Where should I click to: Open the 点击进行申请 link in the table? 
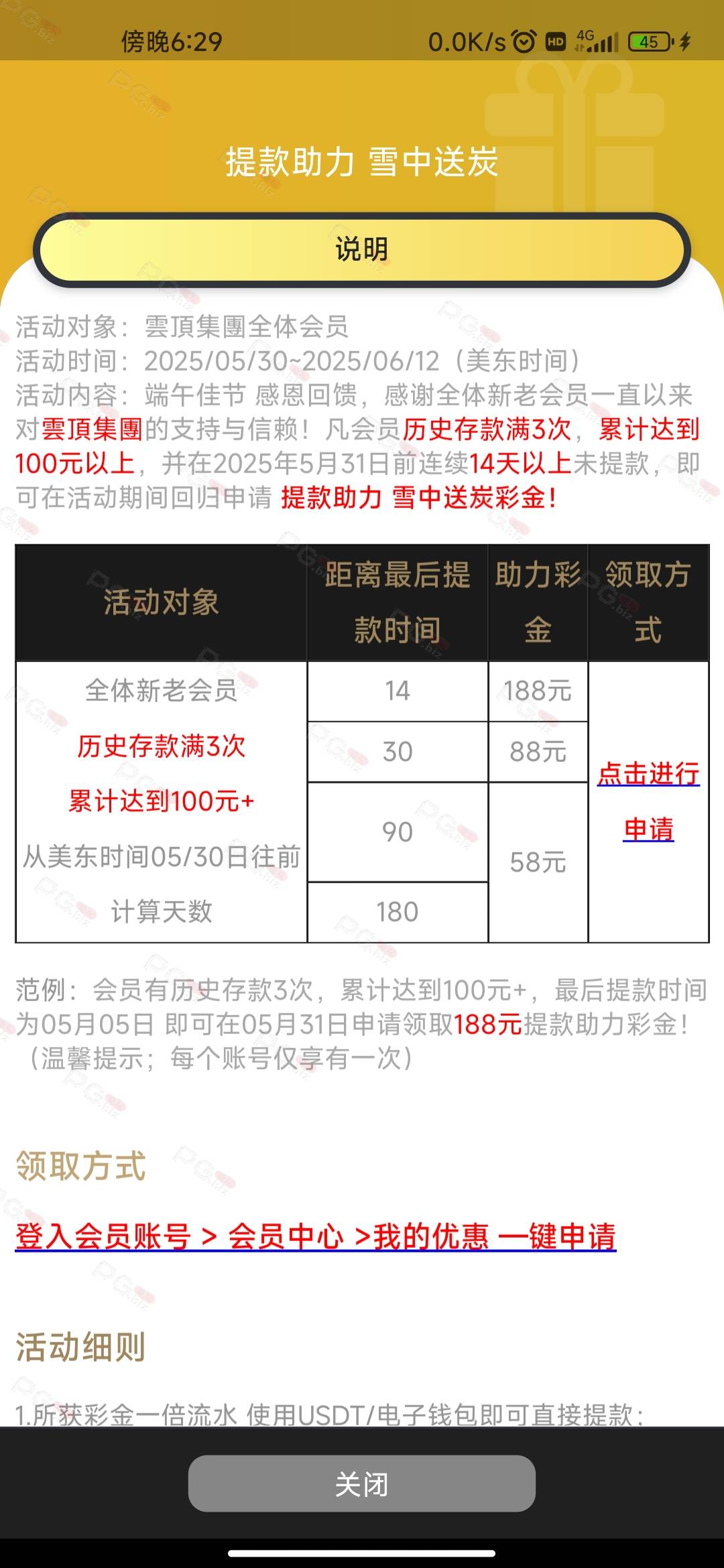pos(648,801)
